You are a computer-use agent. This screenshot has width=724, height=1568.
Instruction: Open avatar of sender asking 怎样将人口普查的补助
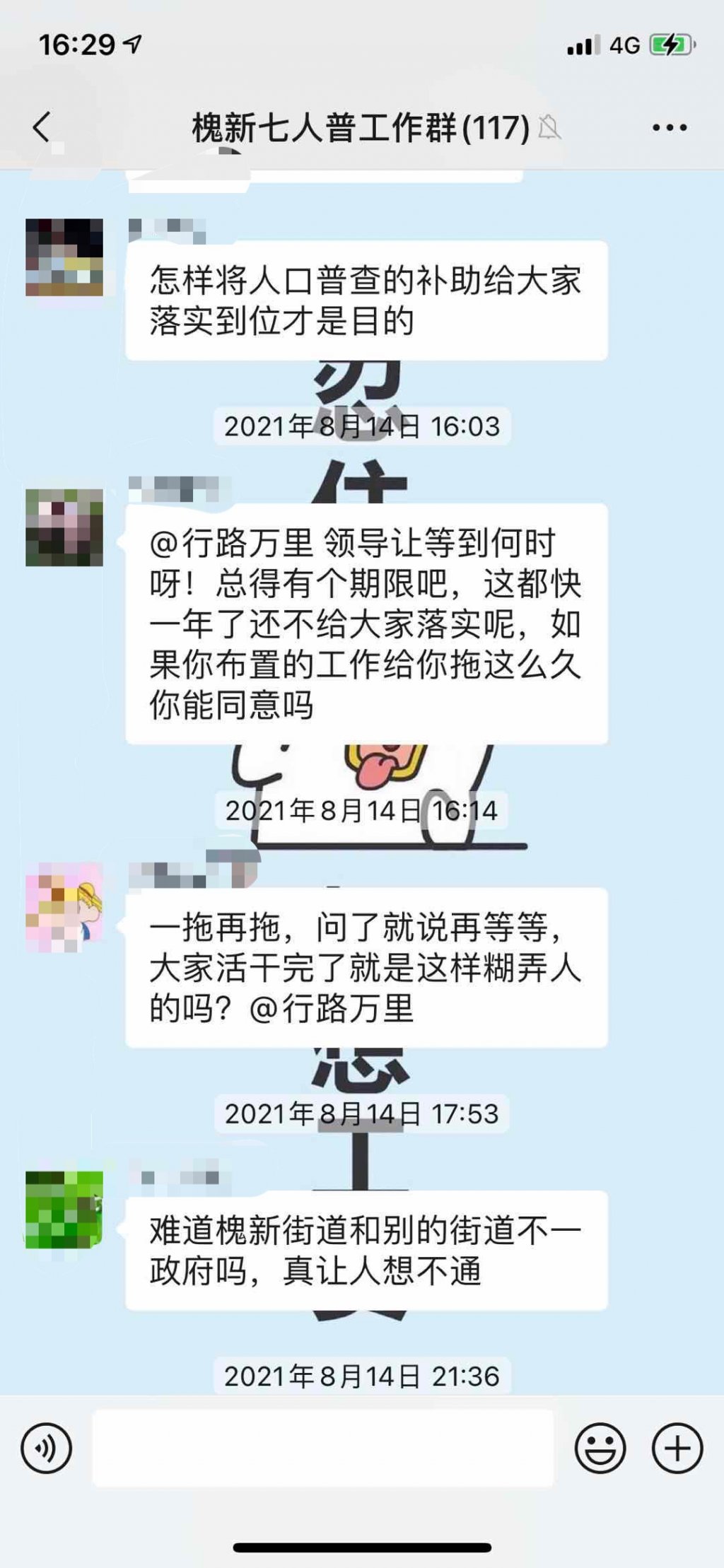(64, 257)
